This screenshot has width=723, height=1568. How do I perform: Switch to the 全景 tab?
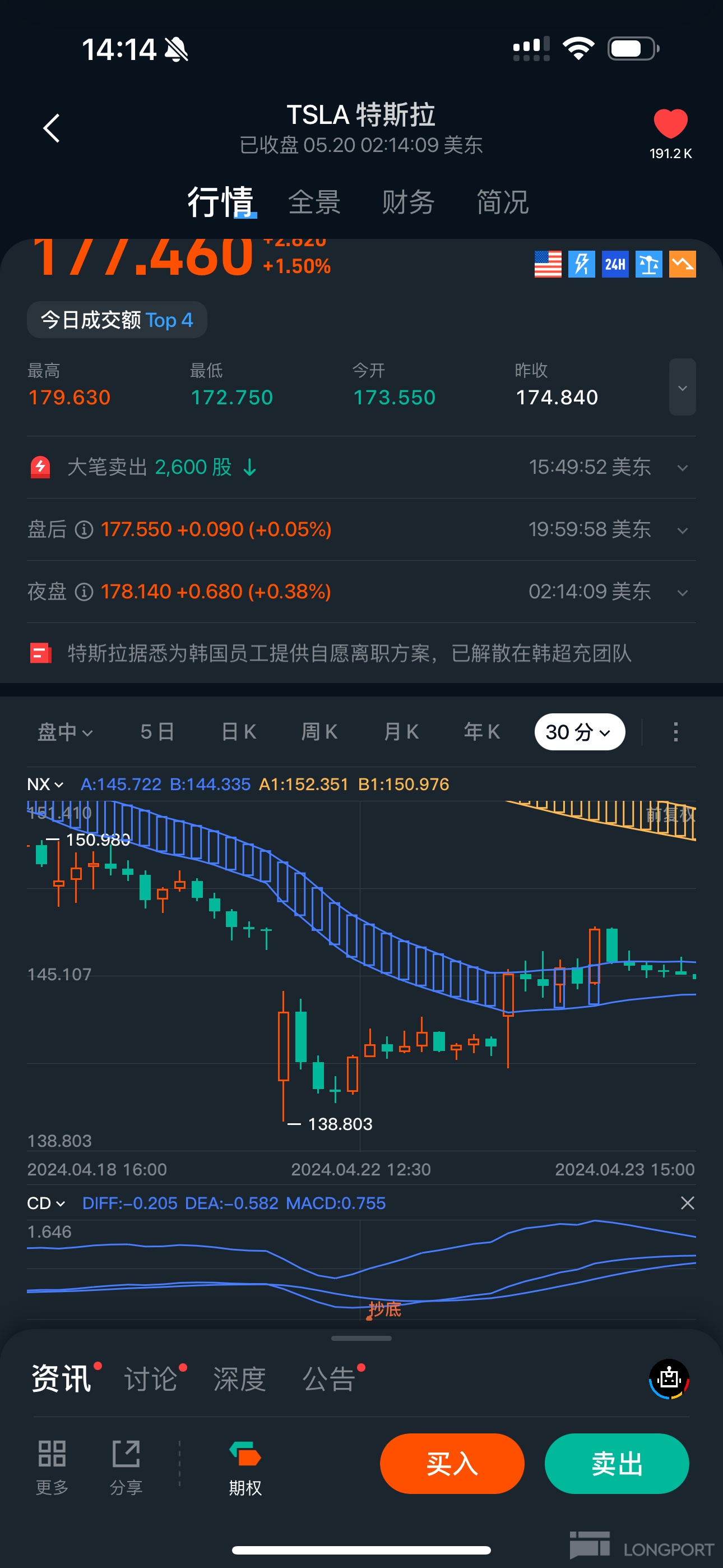click(x=314, y=202)
